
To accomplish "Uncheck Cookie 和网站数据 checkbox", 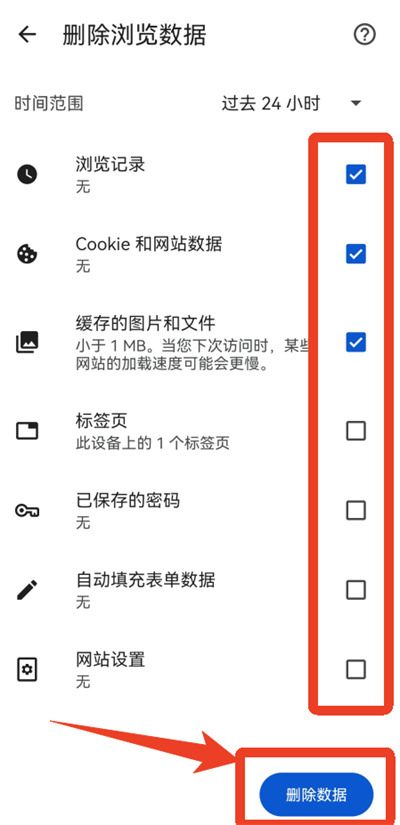I will click(x=356, y=254).
